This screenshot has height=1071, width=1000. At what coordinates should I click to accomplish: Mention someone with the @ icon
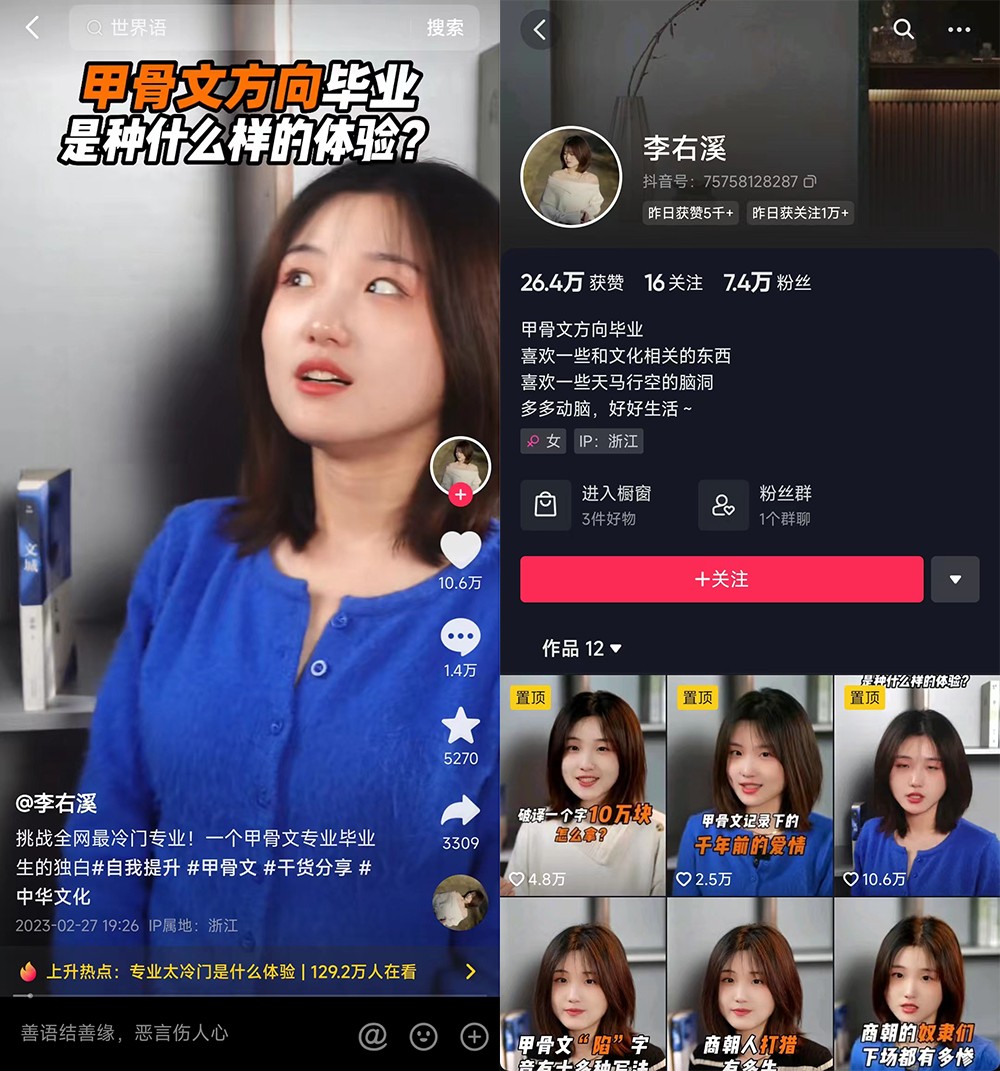click(373, 1036)
